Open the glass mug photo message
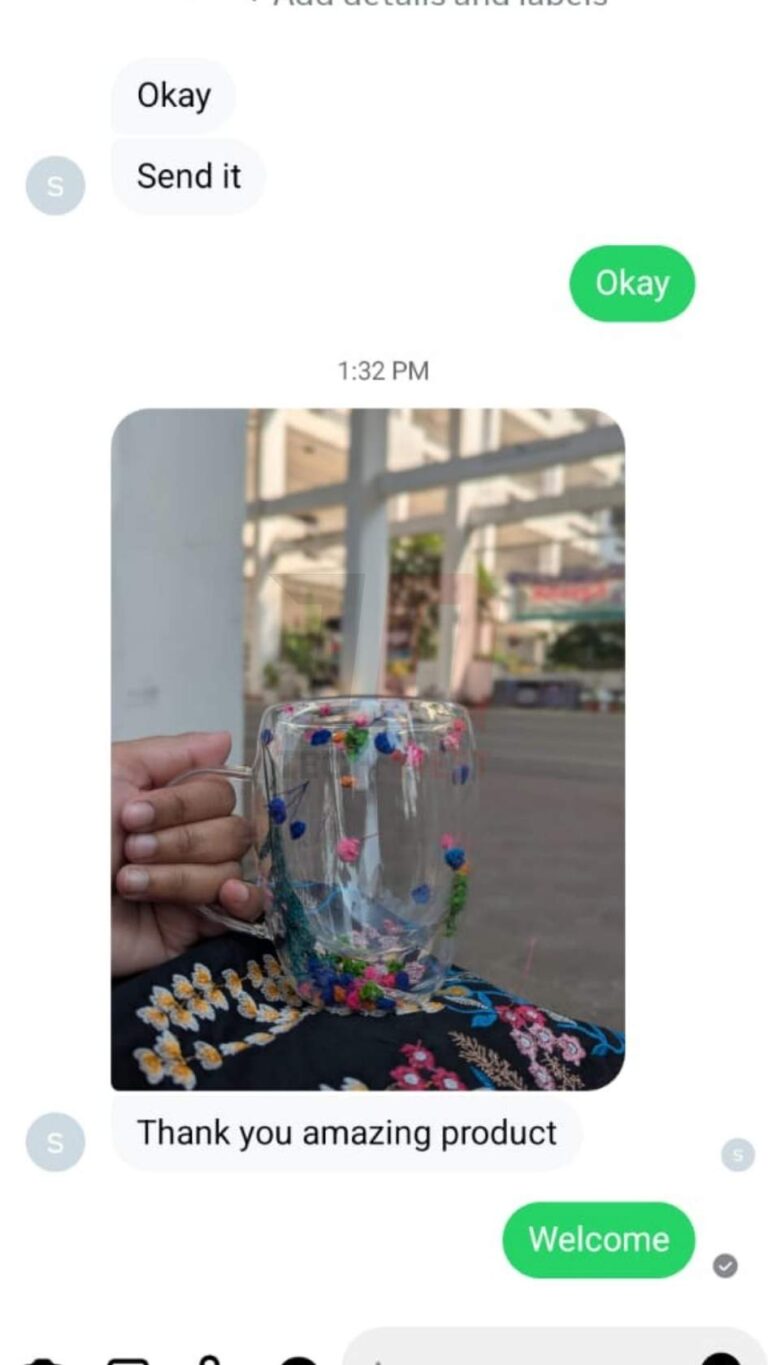Viewport: 768px width, 1365px height. 367,748
